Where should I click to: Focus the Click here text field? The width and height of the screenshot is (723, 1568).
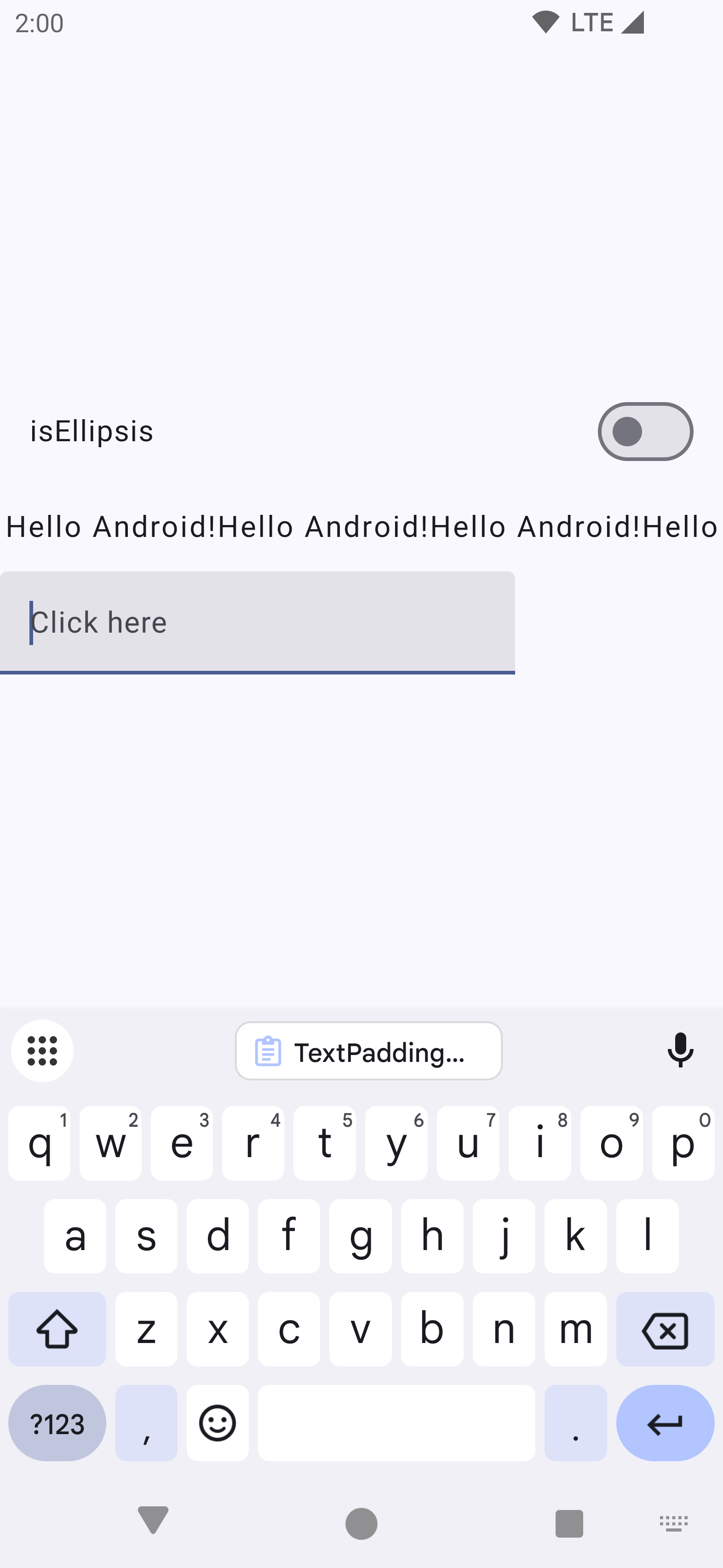(257, 622)
